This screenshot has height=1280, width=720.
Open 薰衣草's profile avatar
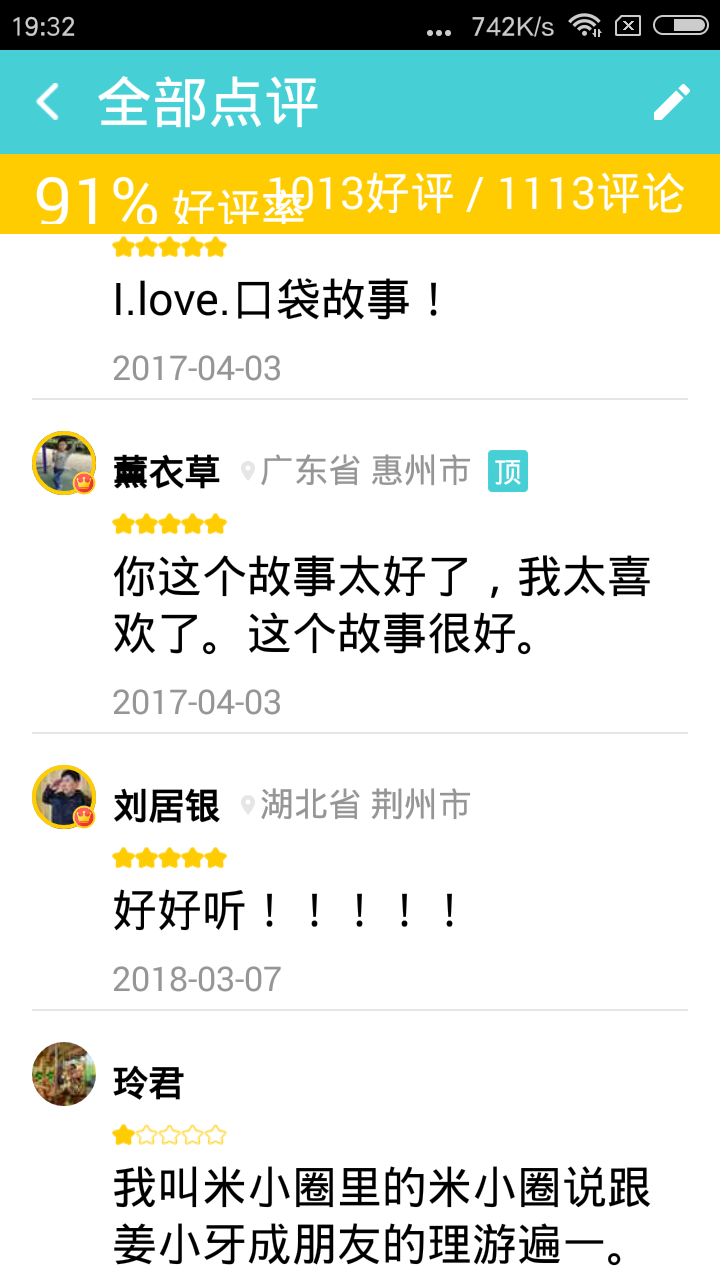tap(64, 463)
